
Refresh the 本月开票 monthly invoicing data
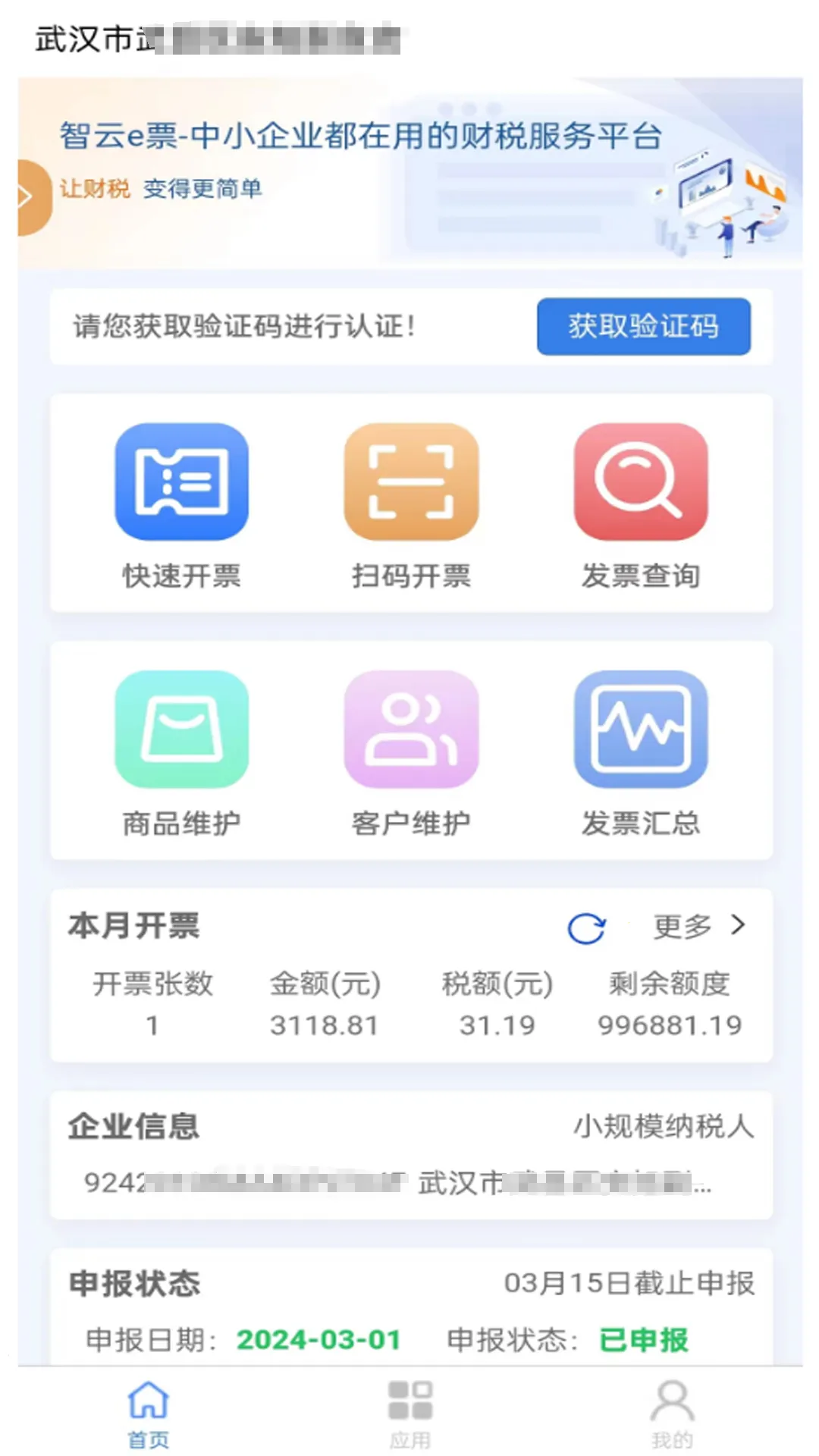pos(588,926)
